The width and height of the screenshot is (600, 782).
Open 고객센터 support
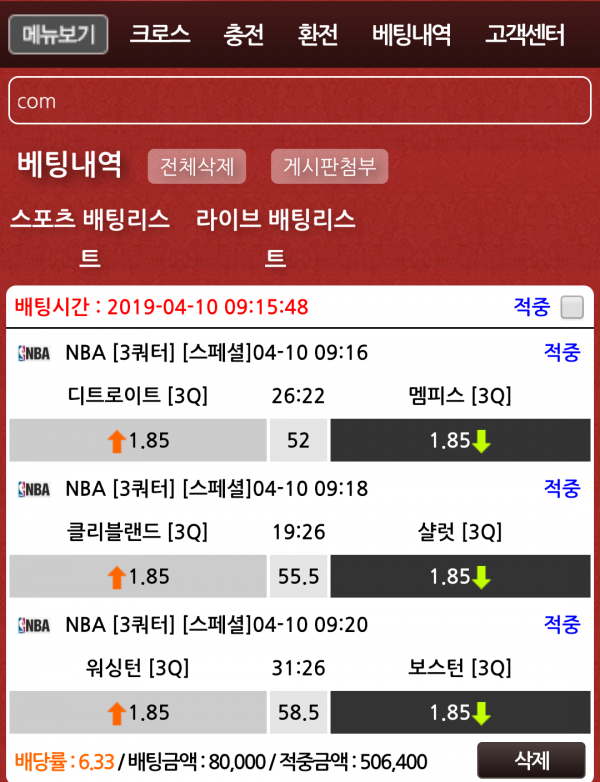(x=525, y=35)
